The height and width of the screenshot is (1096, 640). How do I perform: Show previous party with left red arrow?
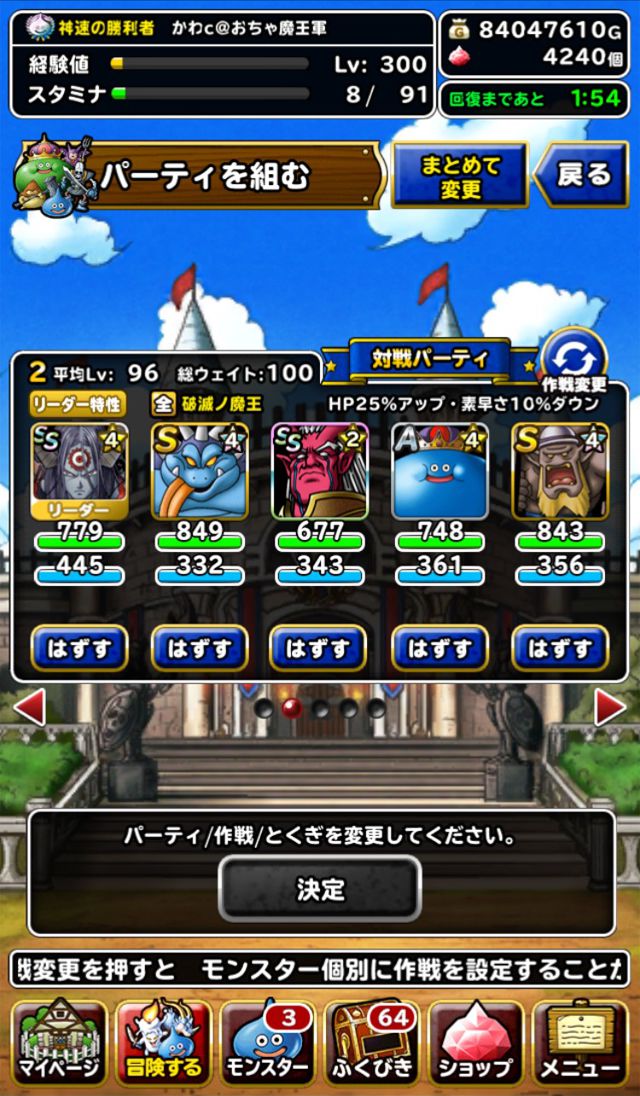29,707
